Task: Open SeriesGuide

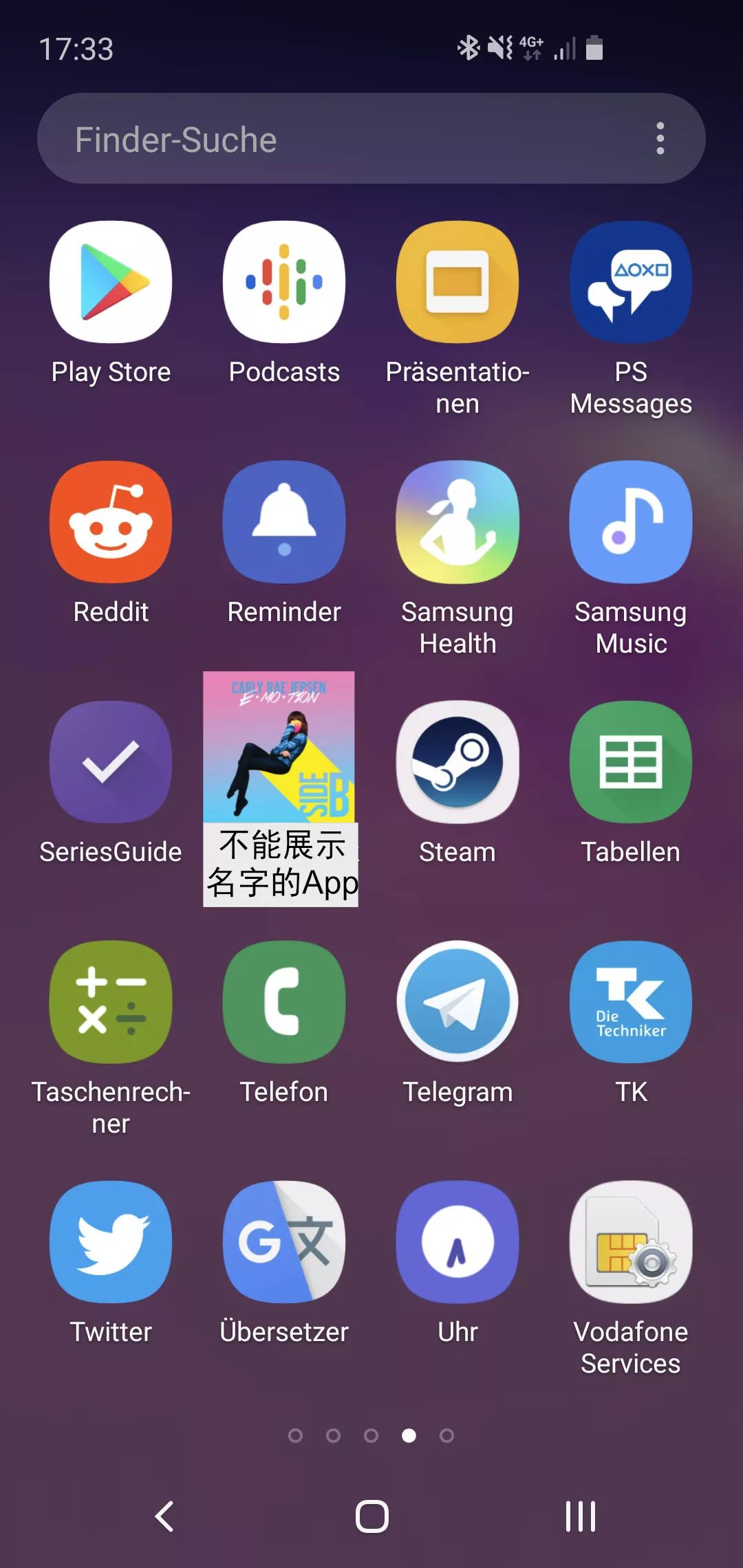Action: pos(111,763)
